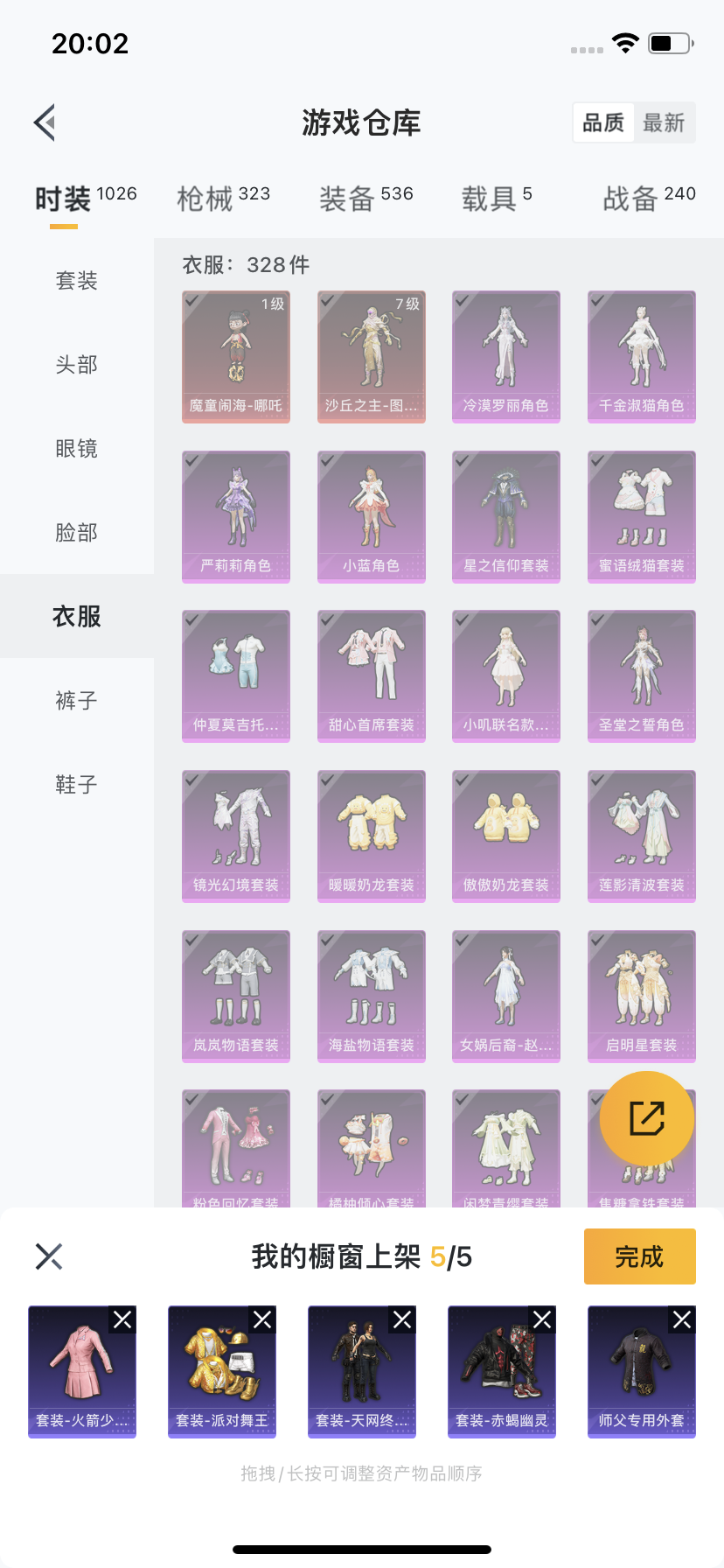Remove 师父专用外套 from the showcase

pos(682,1319)
